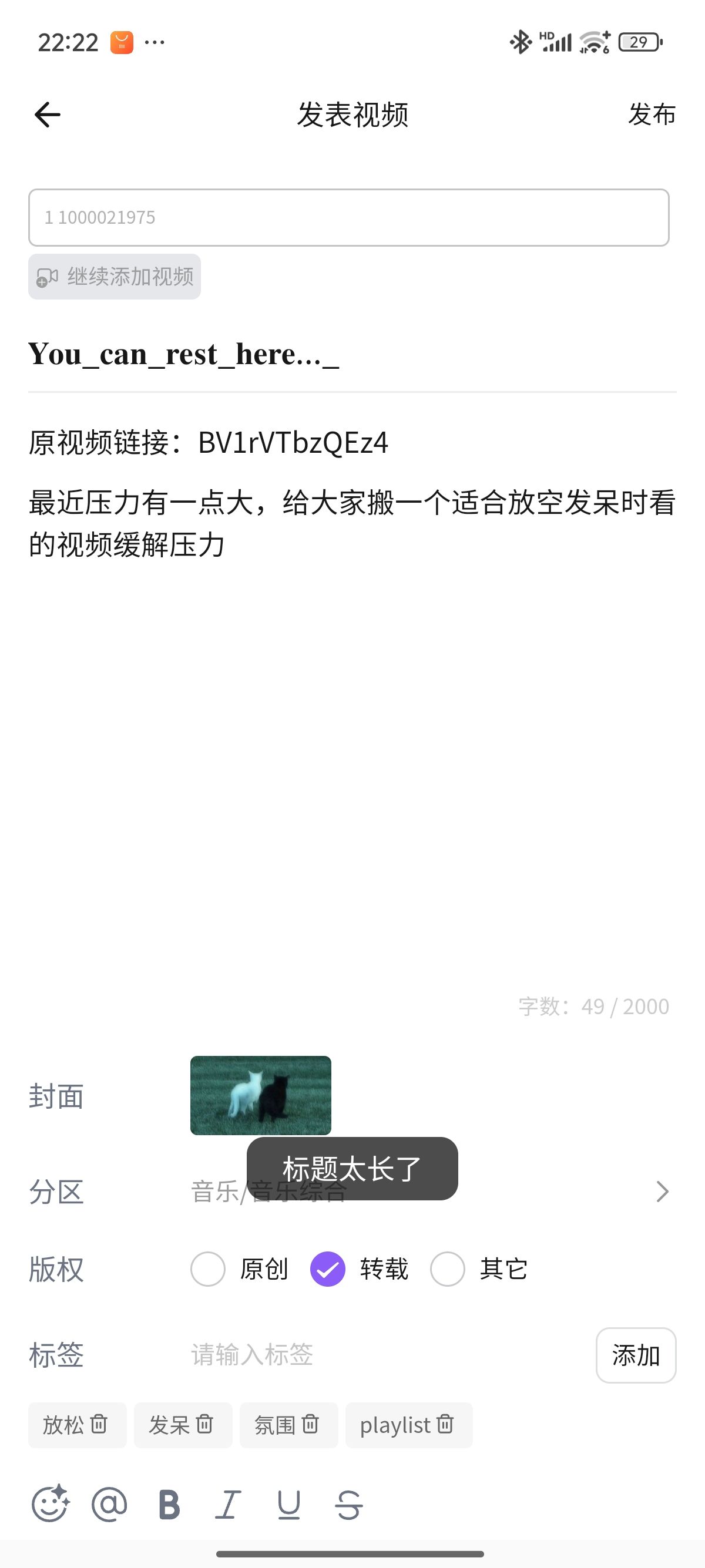Go back from the 发表视频 page
The image size is (705, 1568).
(x=48, y=115)
